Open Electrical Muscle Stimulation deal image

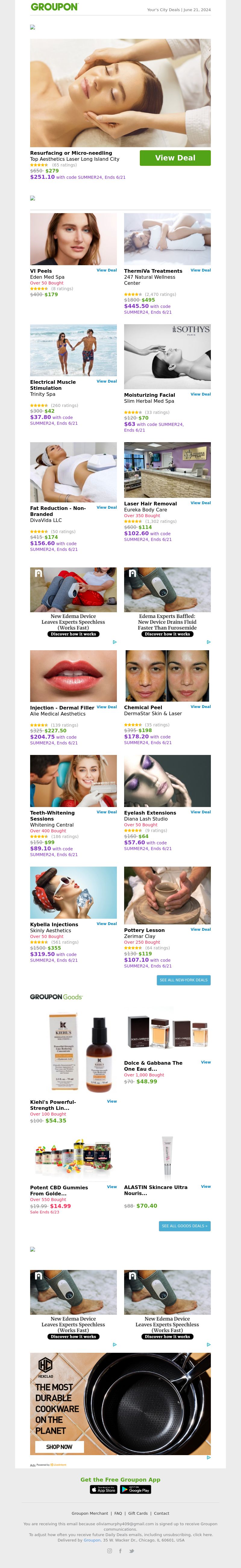click(x=73, y=350)
